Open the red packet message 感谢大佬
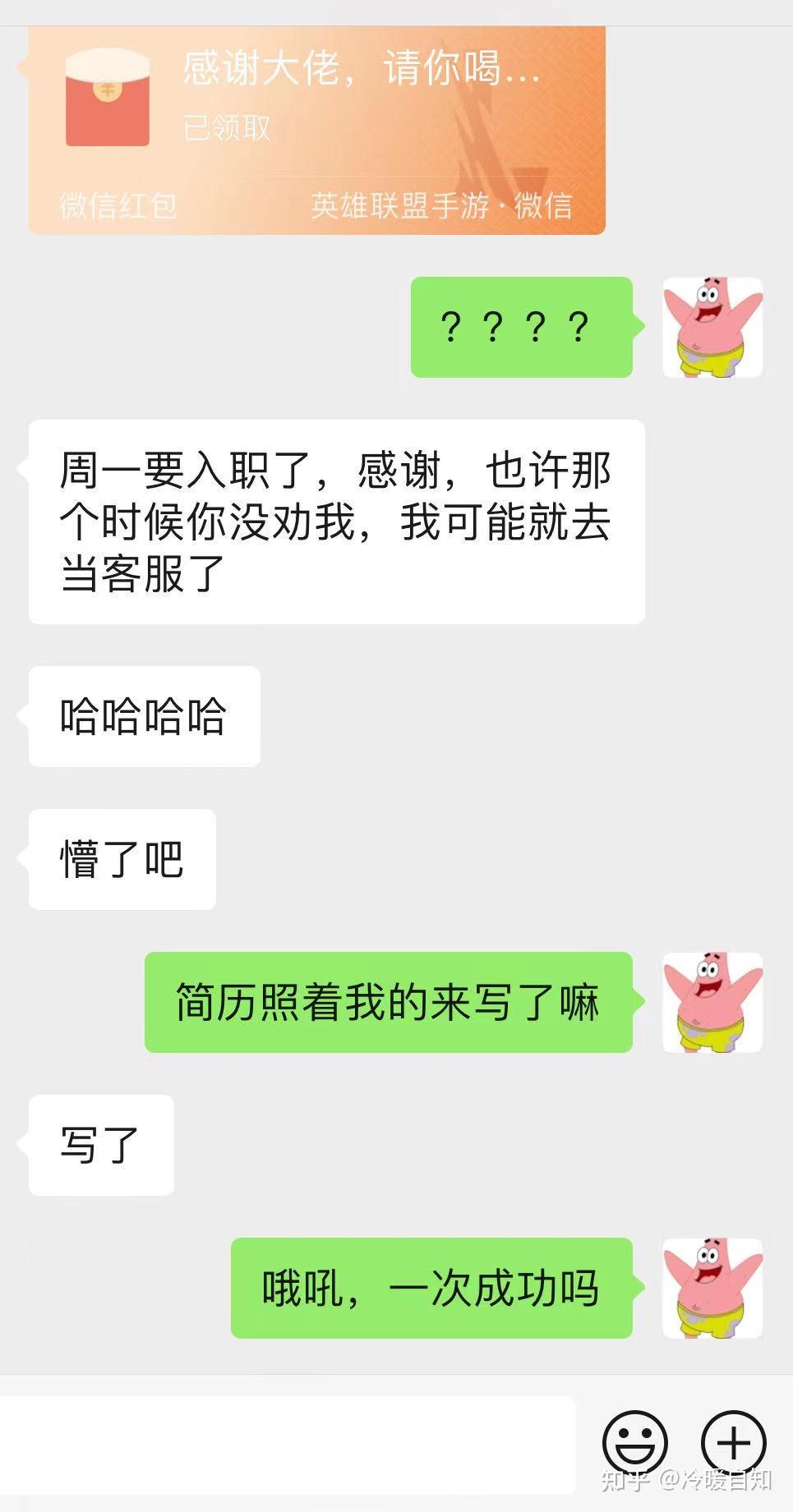The height and width of the screenshot is (1512, 793). tap(317, 131)
